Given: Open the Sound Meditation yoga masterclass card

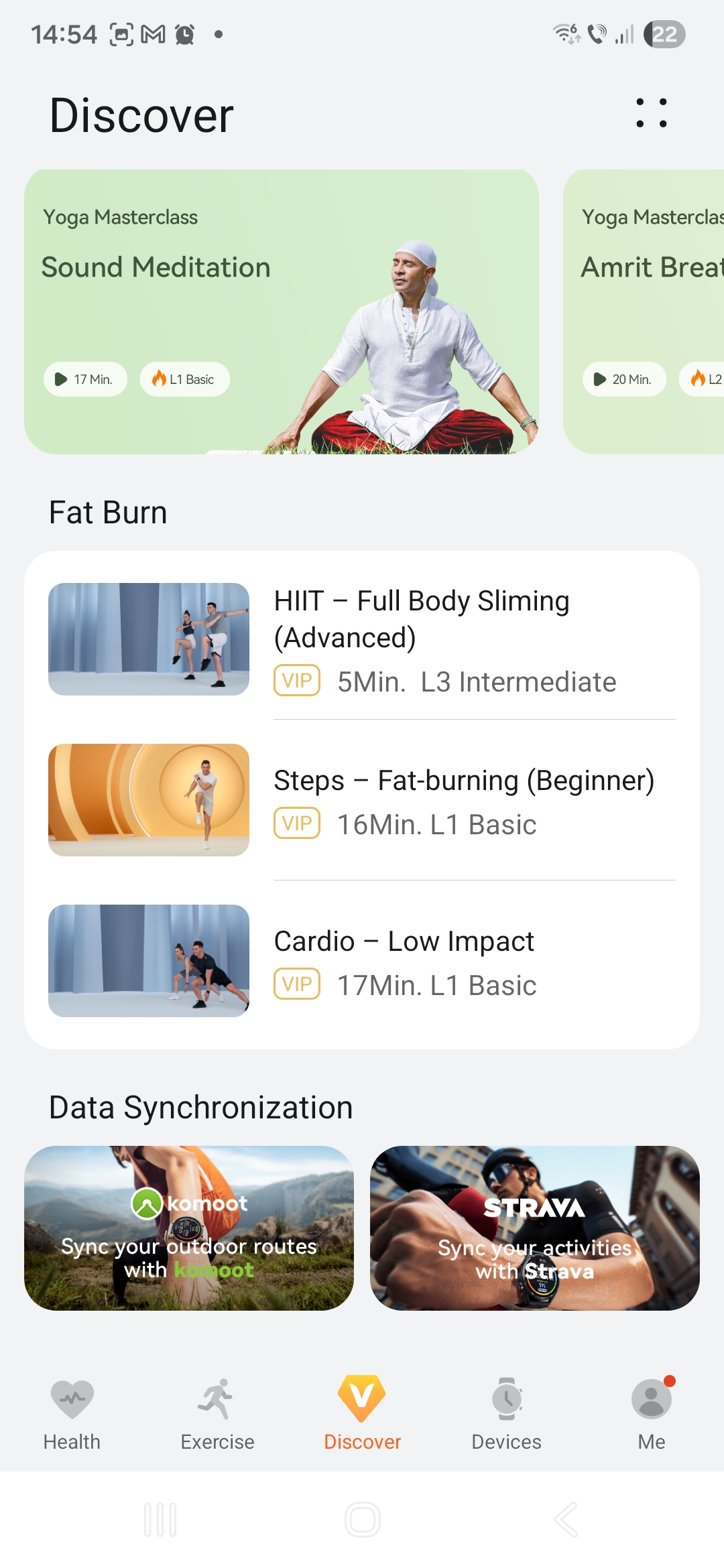Looking at the screenshot, I should click(282, 312).
